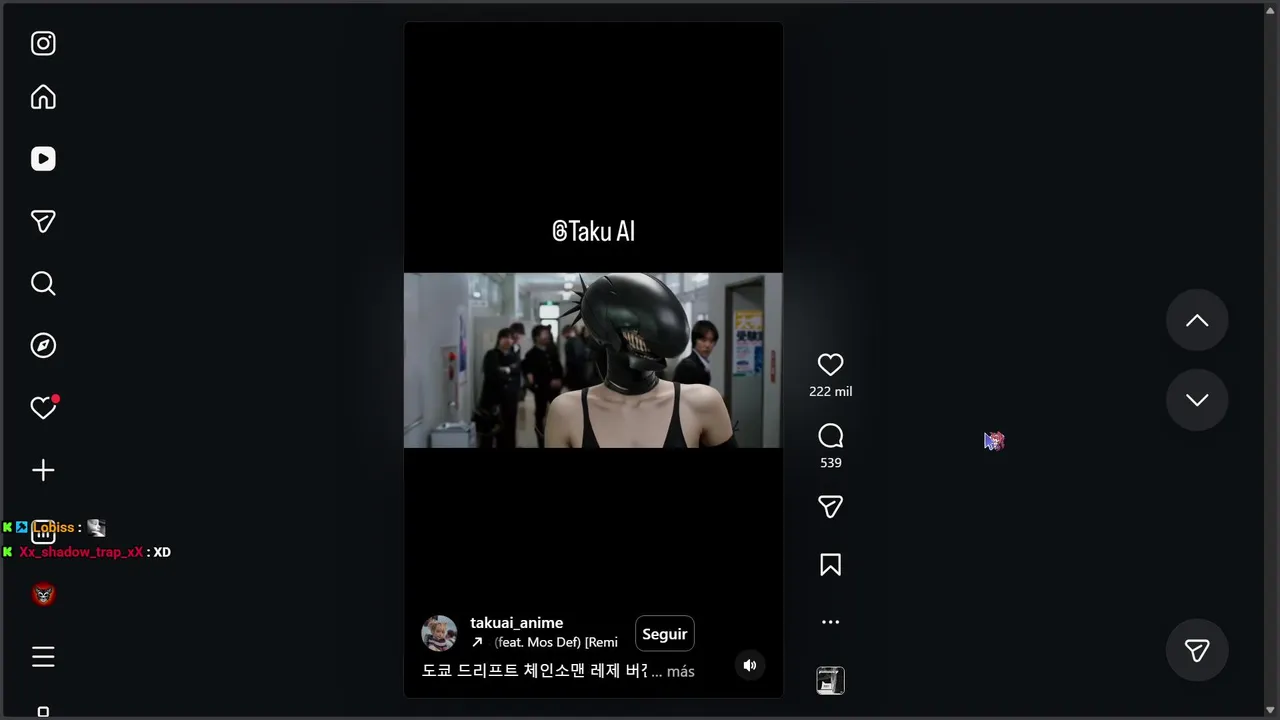Open search from the sidebar

pyautogui.click(x=43, y=284)
